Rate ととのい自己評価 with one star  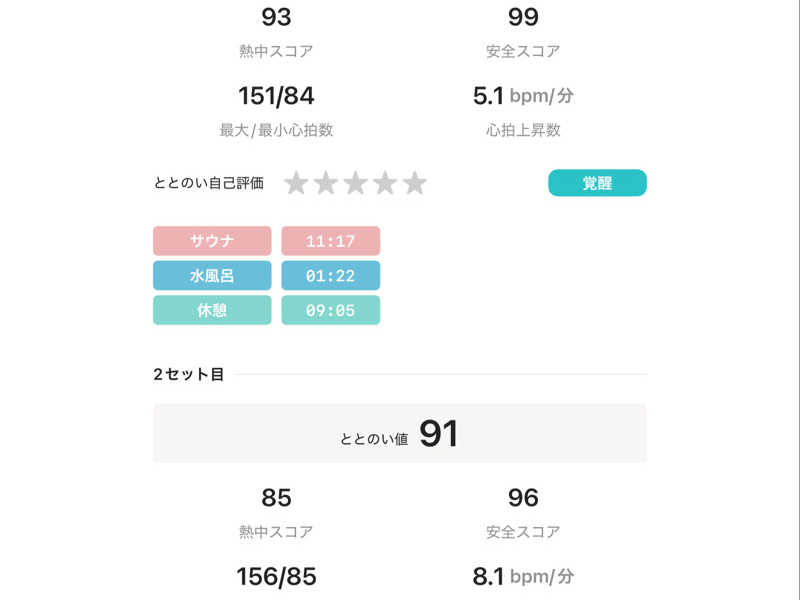(296, 183)
